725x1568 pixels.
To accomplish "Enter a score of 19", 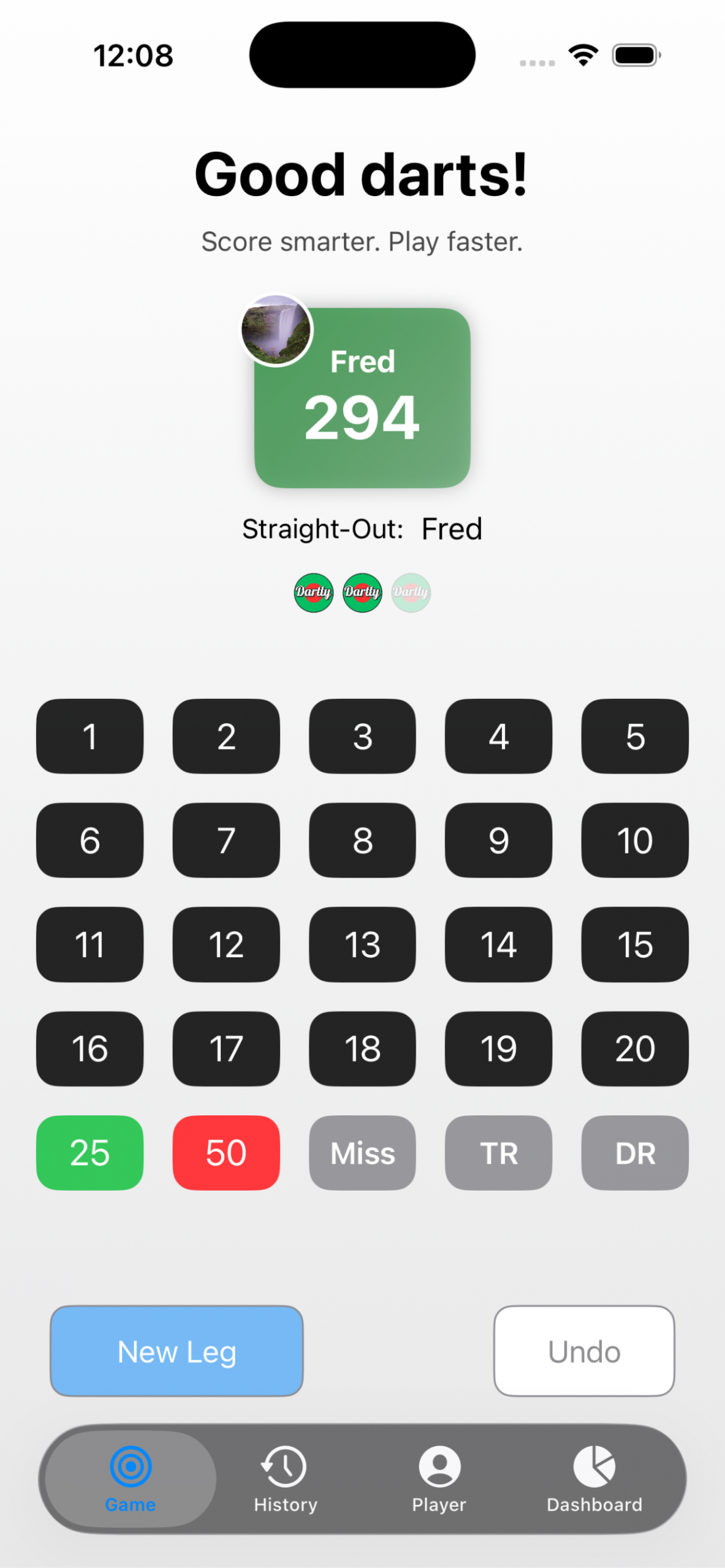I will coord(498,1048).
